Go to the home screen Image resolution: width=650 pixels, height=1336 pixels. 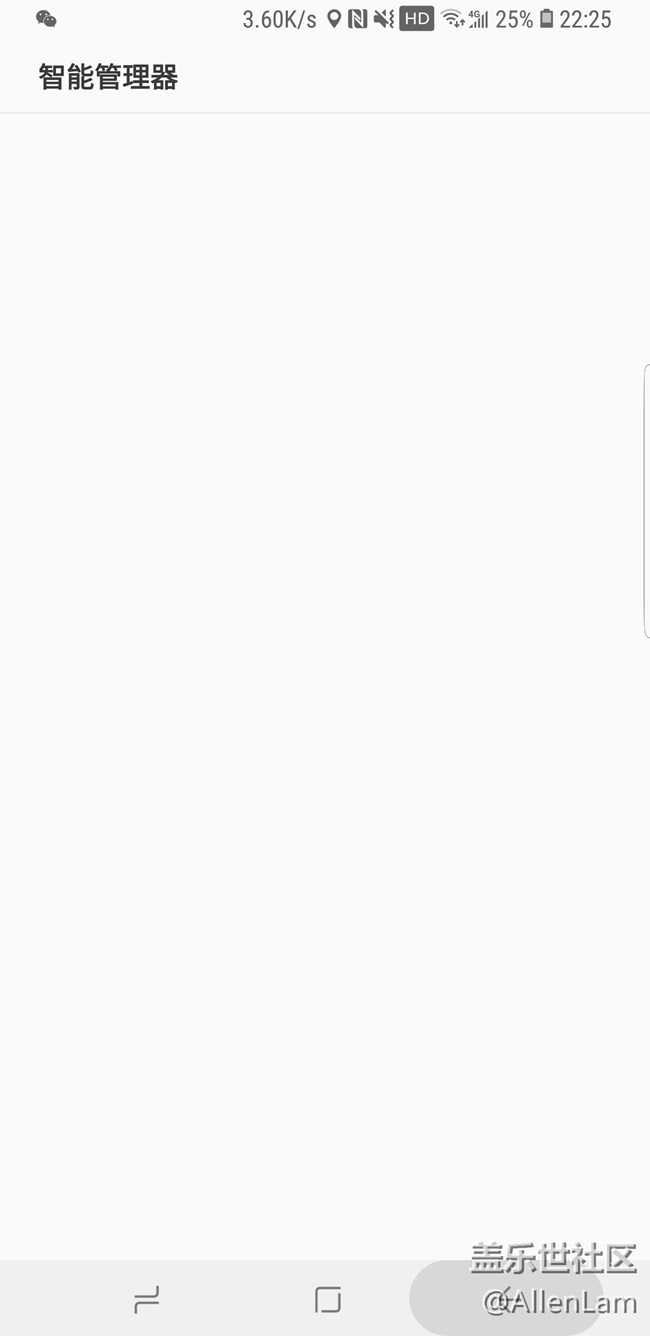pyautogui.click(x=327, y=1300)
